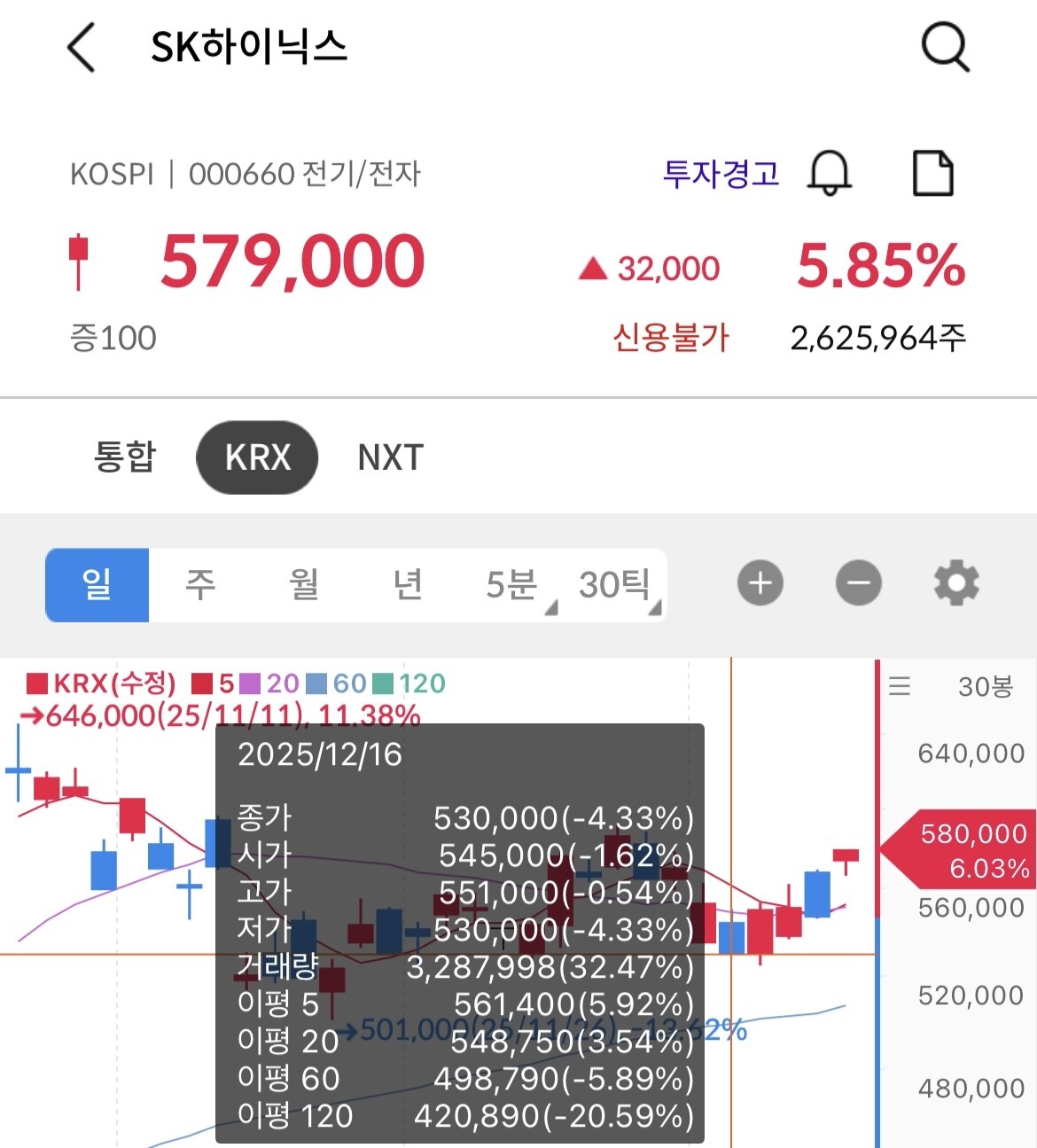Switch to the 통합 market tab

[x=125, y=457]
